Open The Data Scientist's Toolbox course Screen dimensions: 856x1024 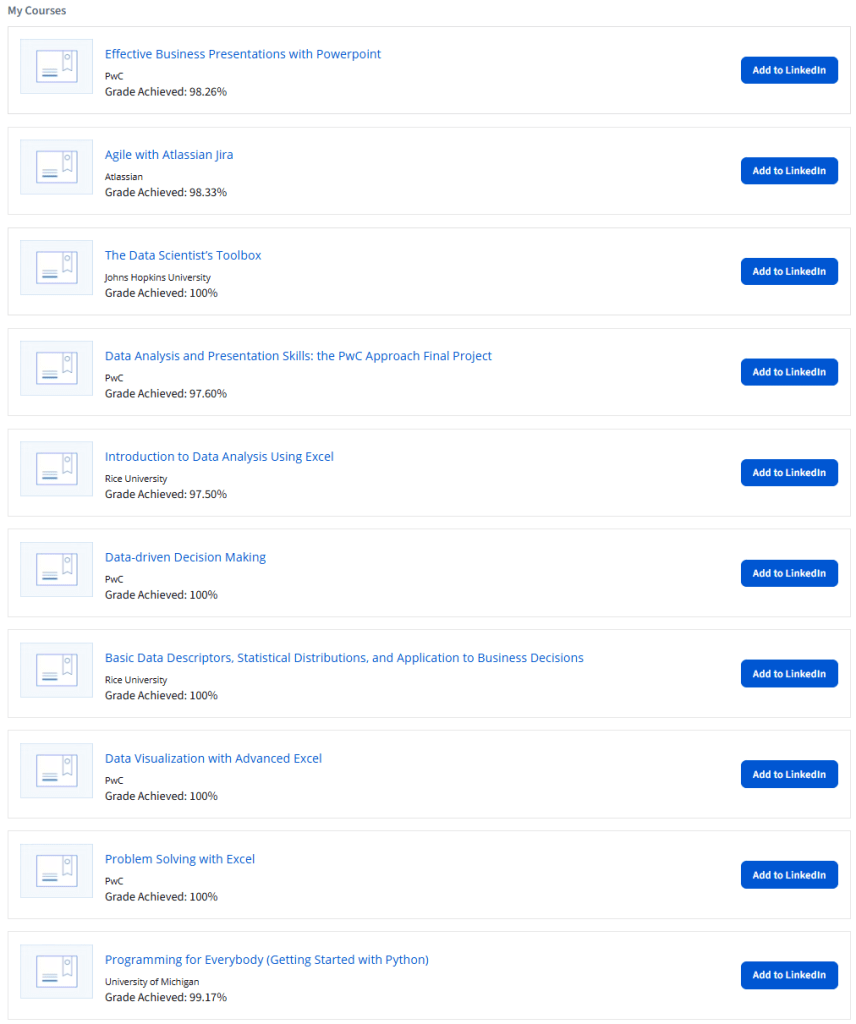coord(183,255)
